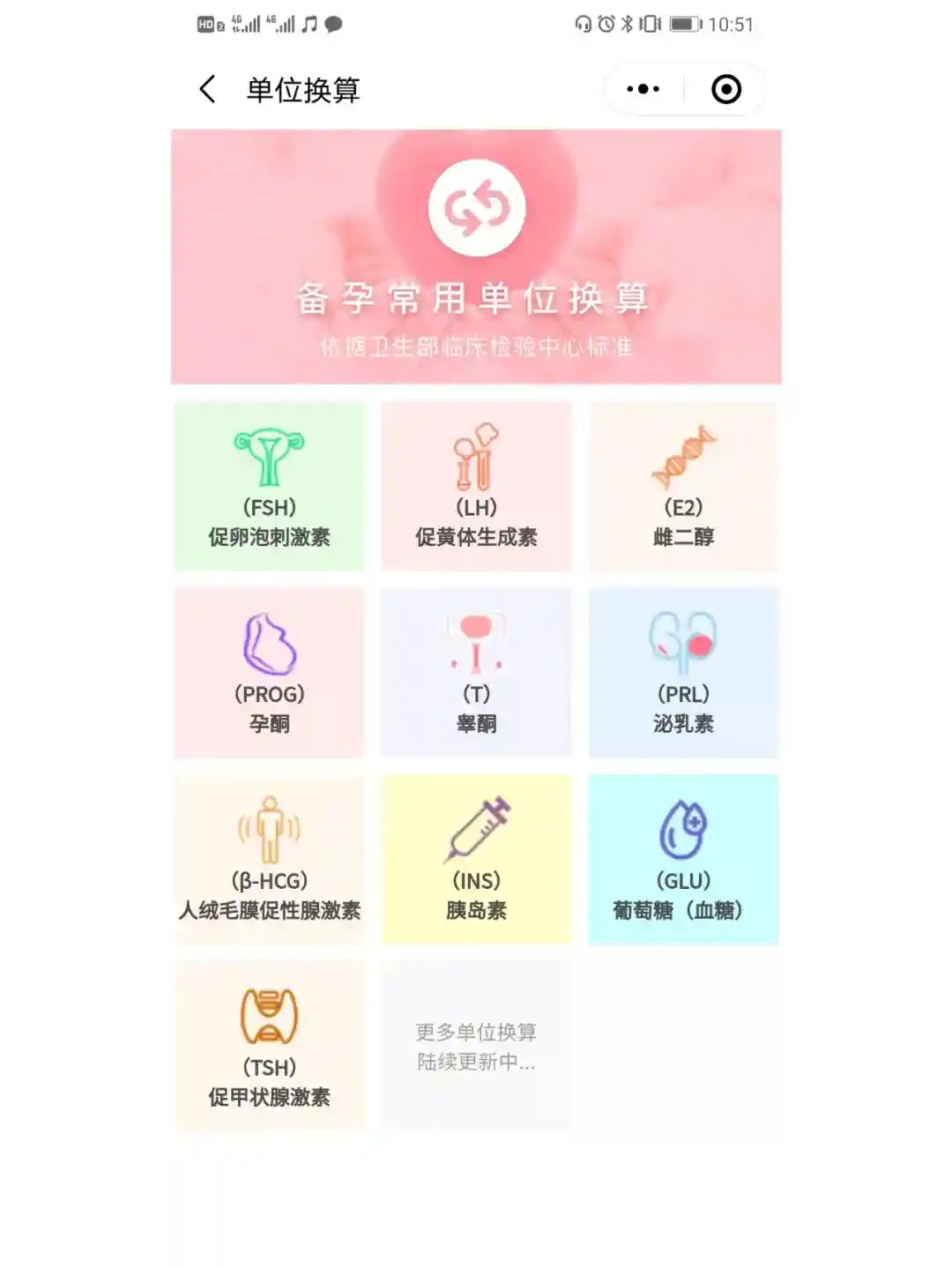Go back from the 单位换算 page
Viewport: 952px width, 1269px height.
(208, 89)
